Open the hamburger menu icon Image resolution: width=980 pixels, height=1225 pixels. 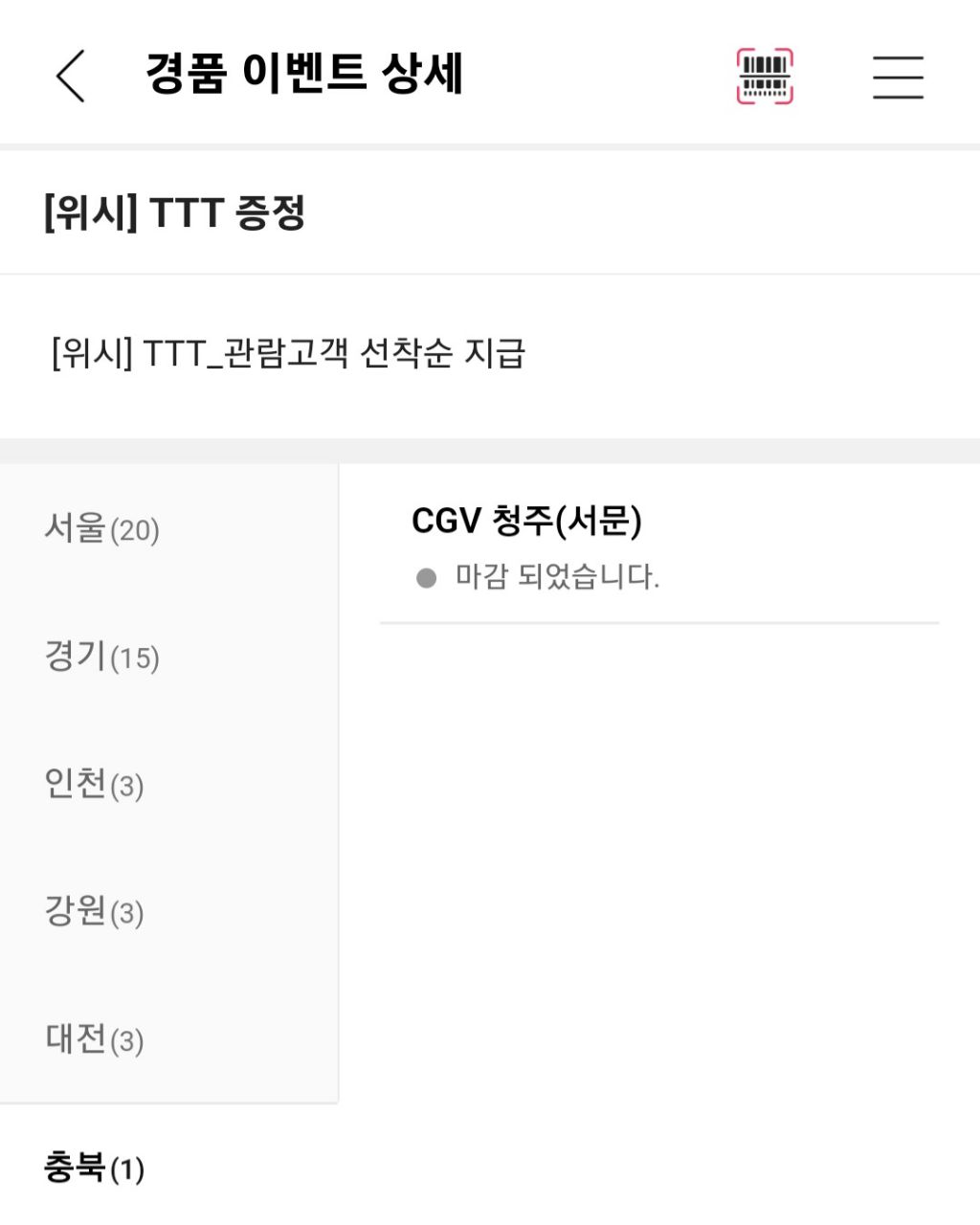pyautogui.click(x=897, y=78)
